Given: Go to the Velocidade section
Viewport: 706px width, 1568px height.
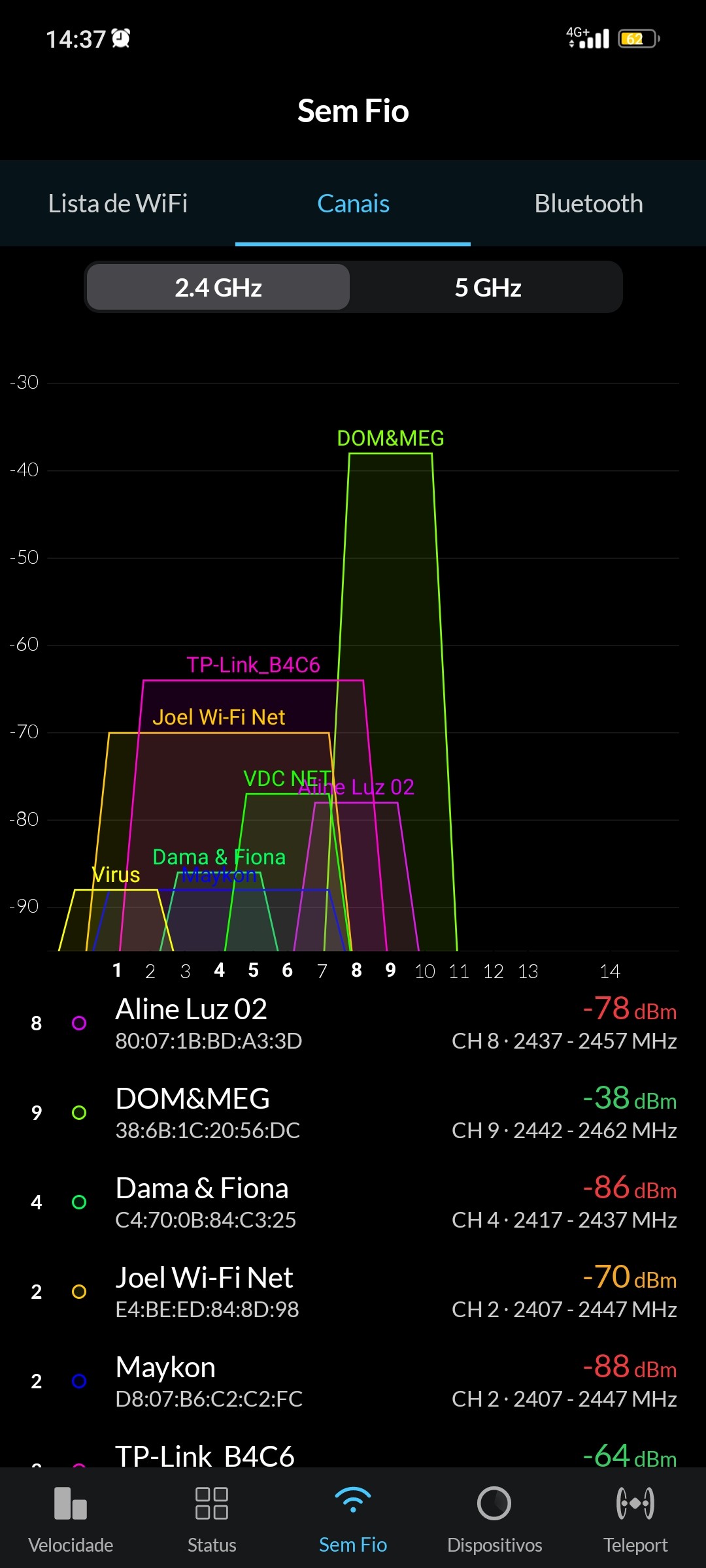Looking at the screenshot, I should pyautogui.click(x=71, y=1517).
